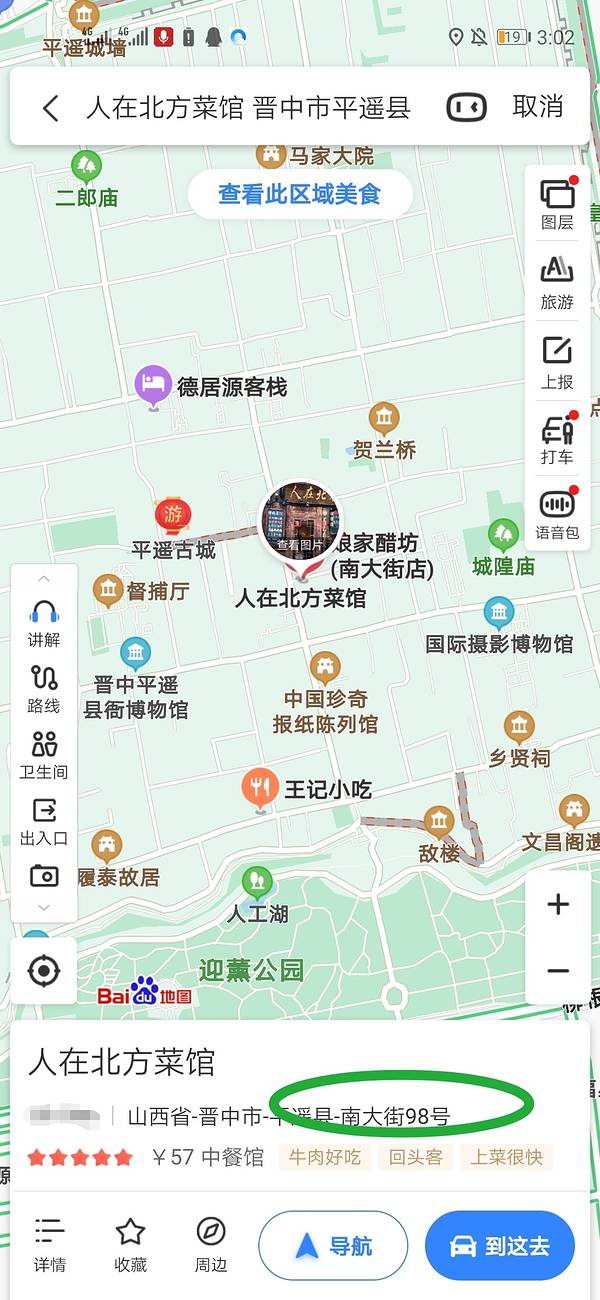Tap the 取消 cancel button
Screen dimensions: 600x1300
point(538,107)
